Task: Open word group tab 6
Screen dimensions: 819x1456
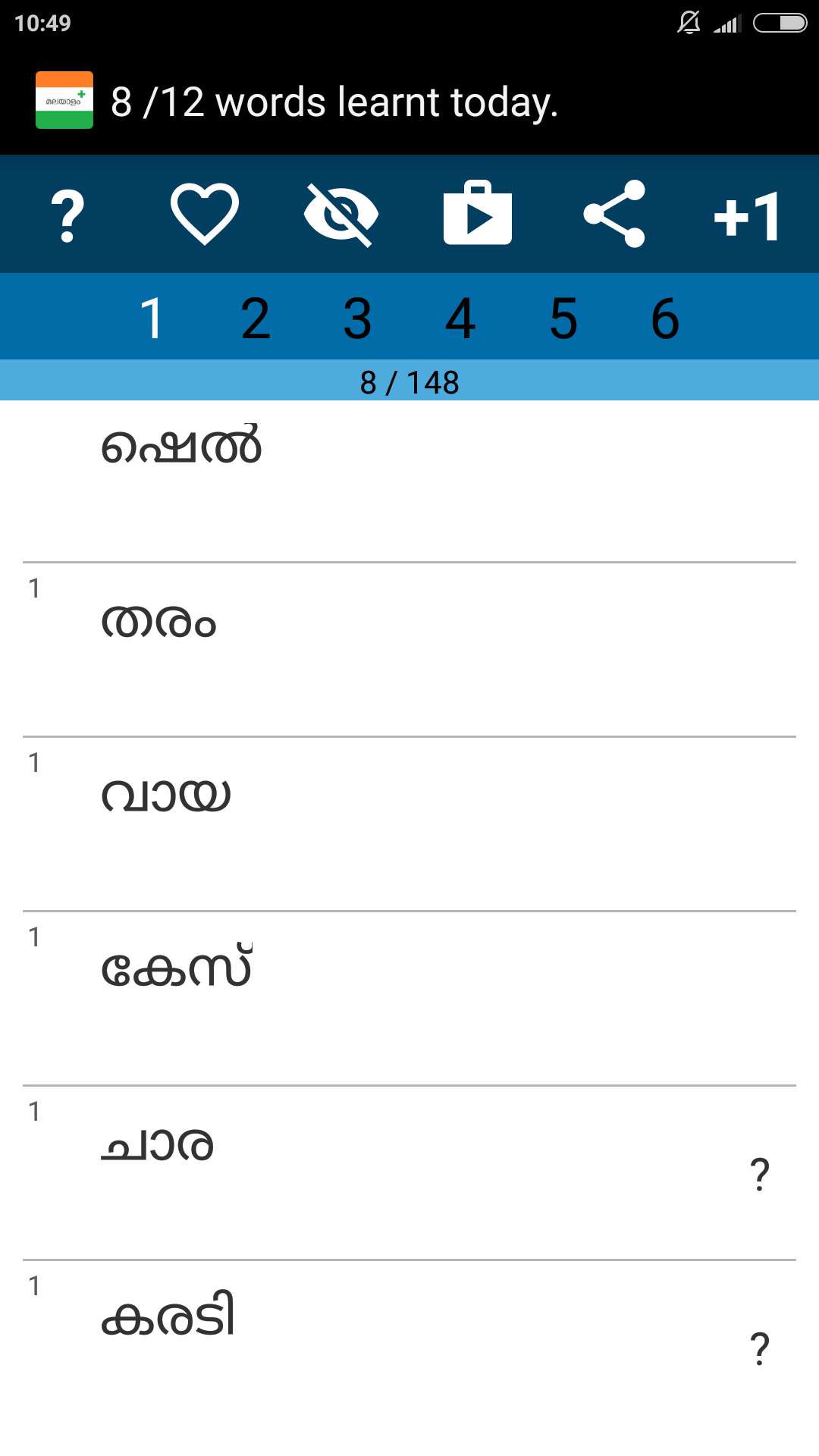Action: 665,318
